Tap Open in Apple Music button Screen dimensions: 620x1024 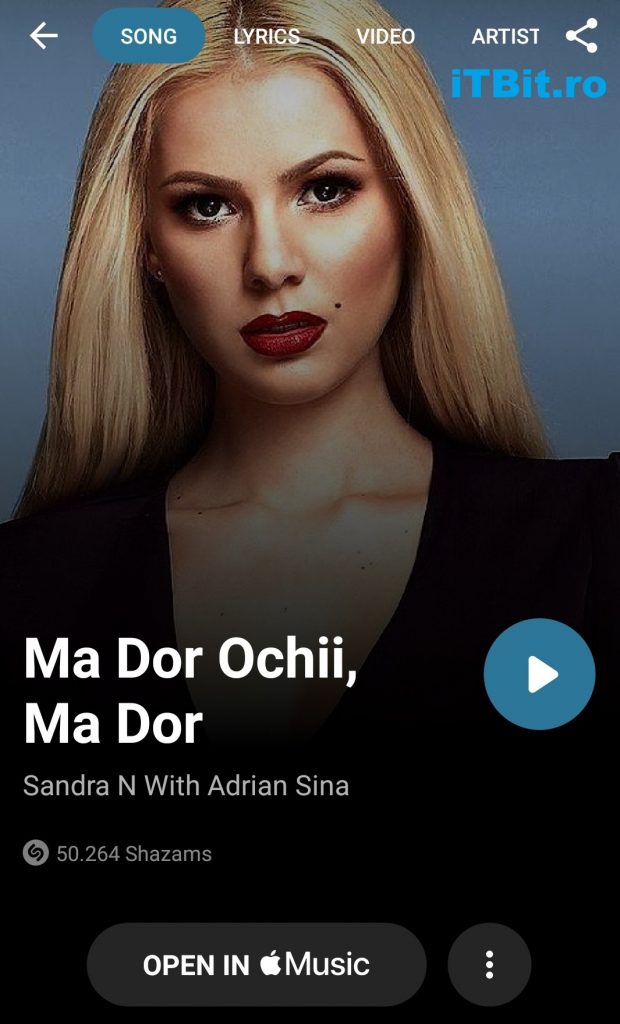(256, 964)
